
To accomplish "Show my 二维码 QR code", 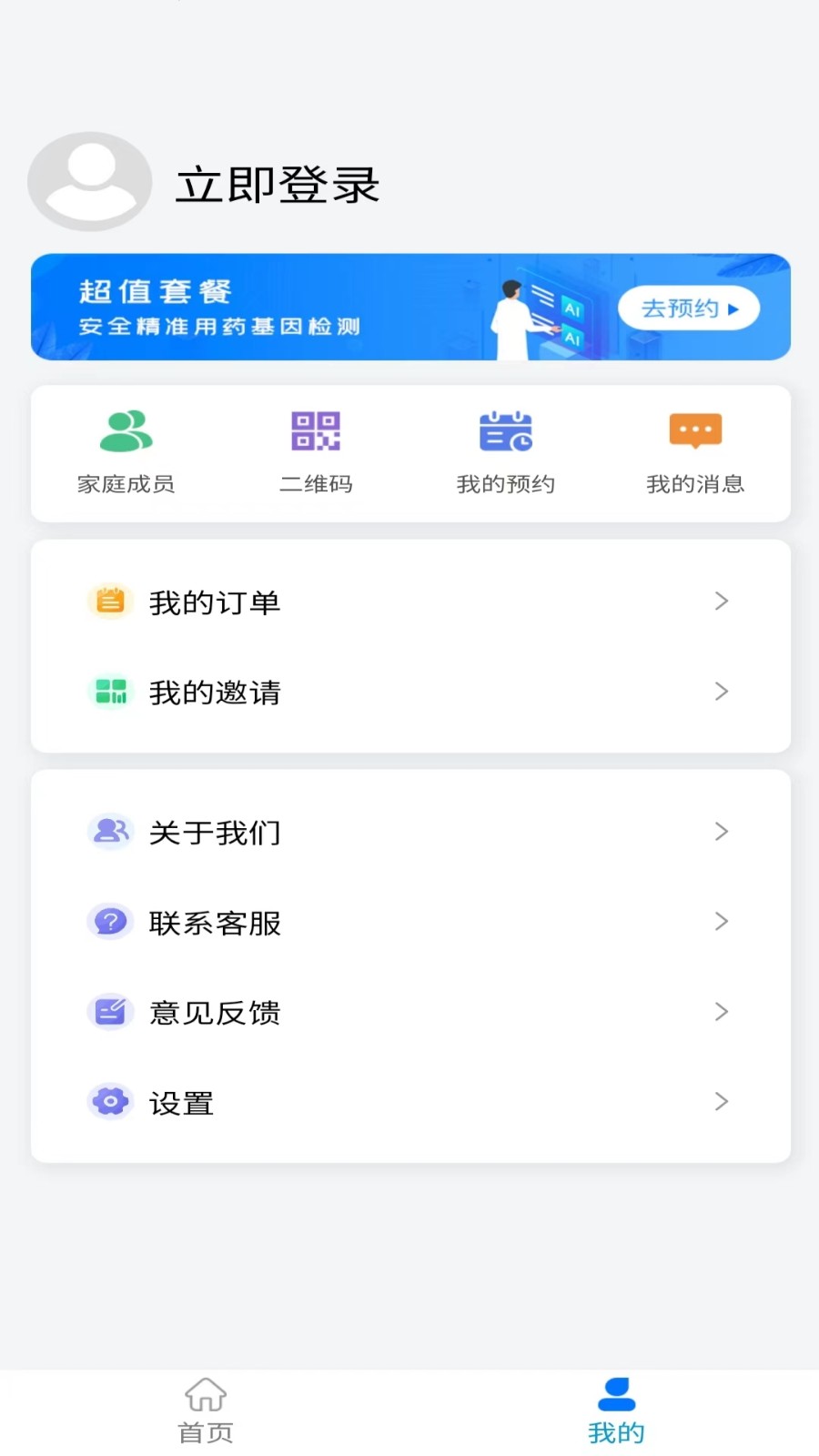I will coord(316,452).
